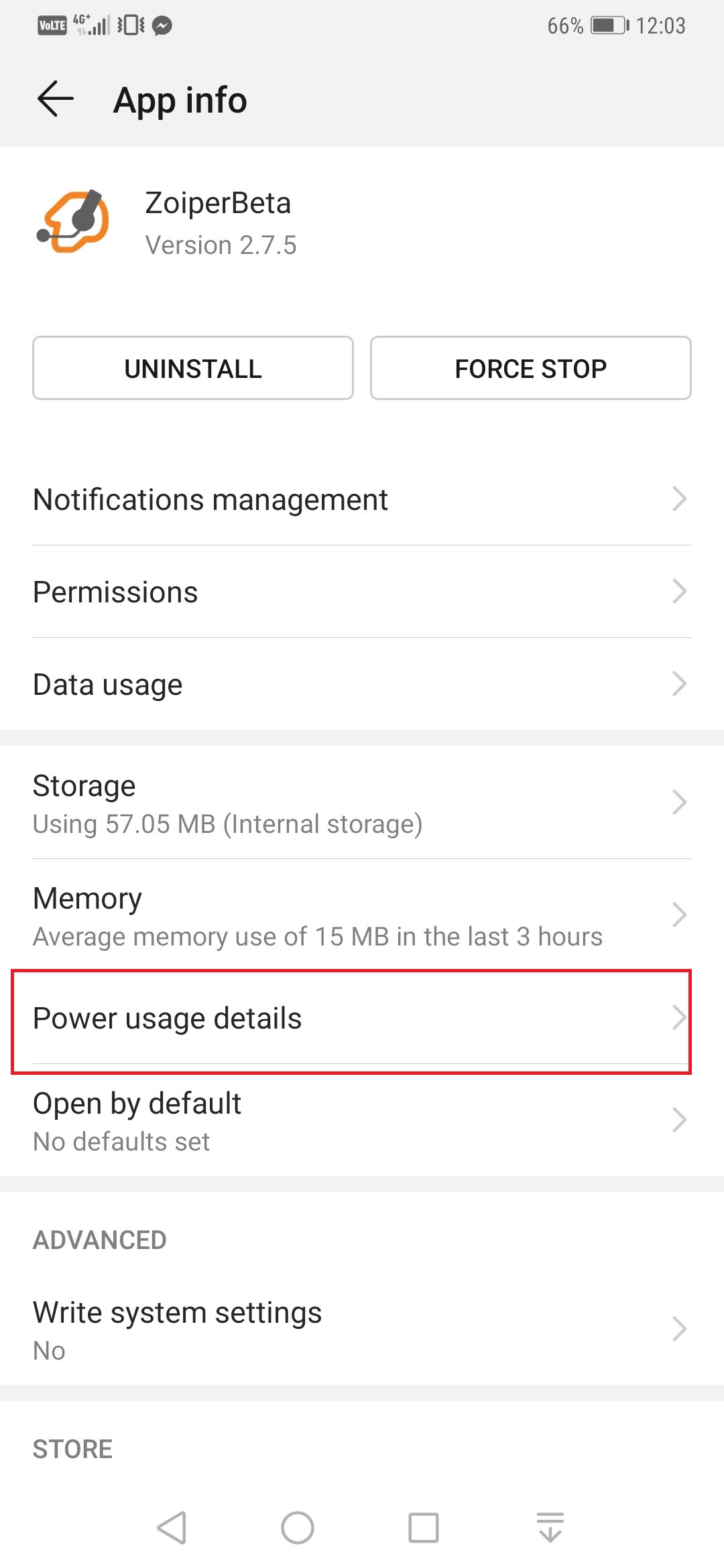Screen dimensions: 724x1568
Task: Open Notifications management
Action: click(x=362, y=499)
